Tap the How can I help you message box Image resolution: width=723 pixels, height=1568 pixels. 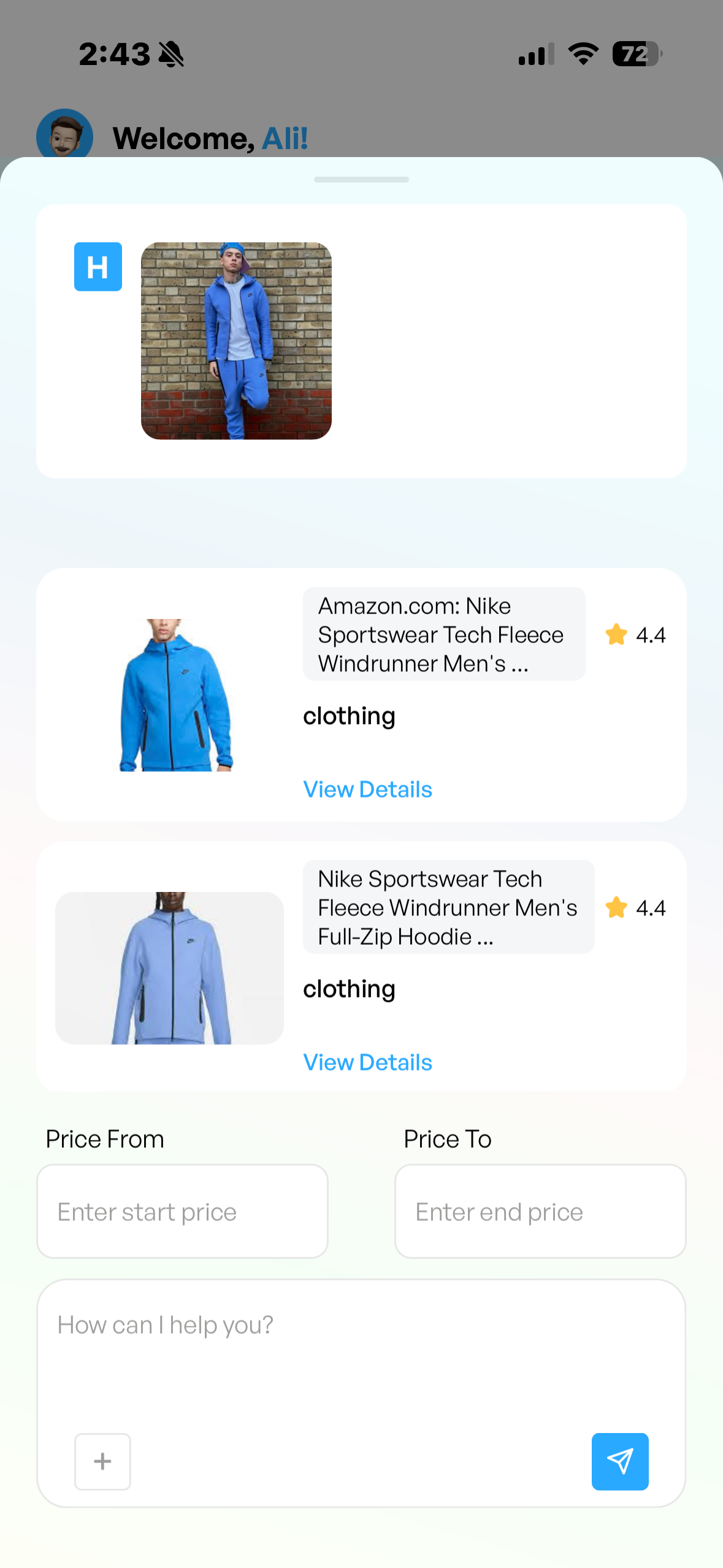point(361,1324)
